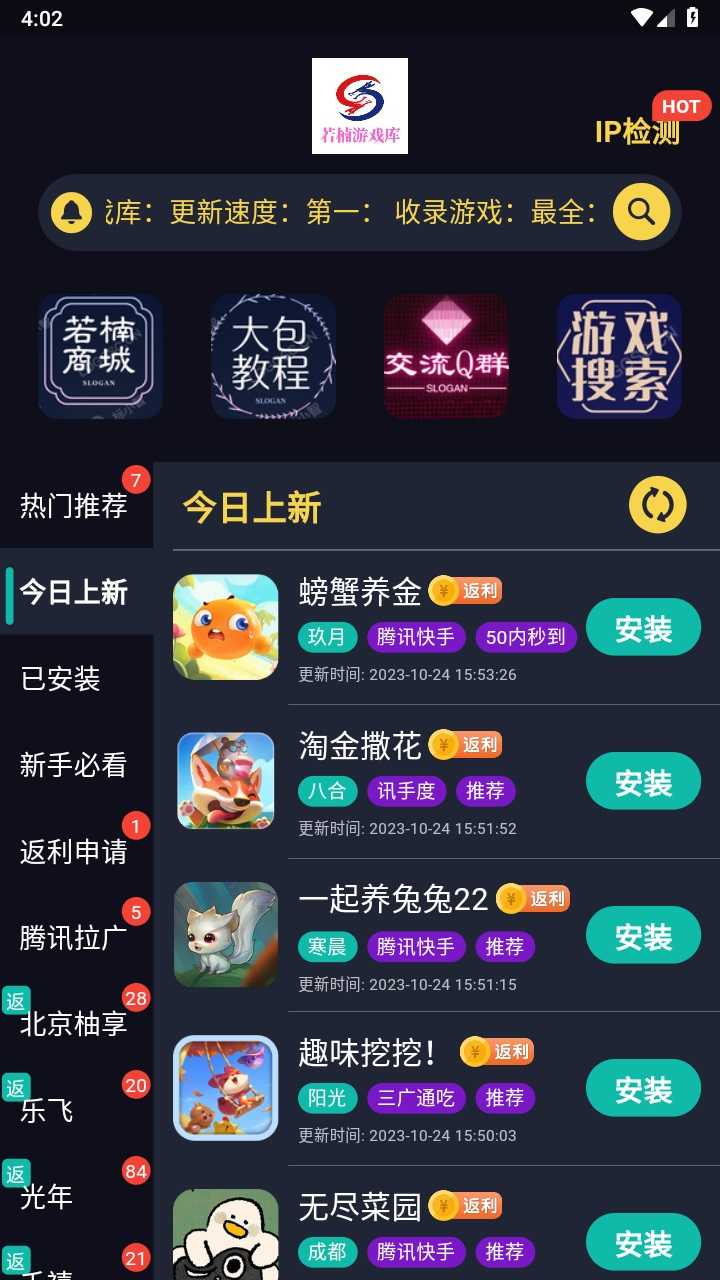
Task: Install 一起养兔兔22 via its 安装 button
Action: 643,935
